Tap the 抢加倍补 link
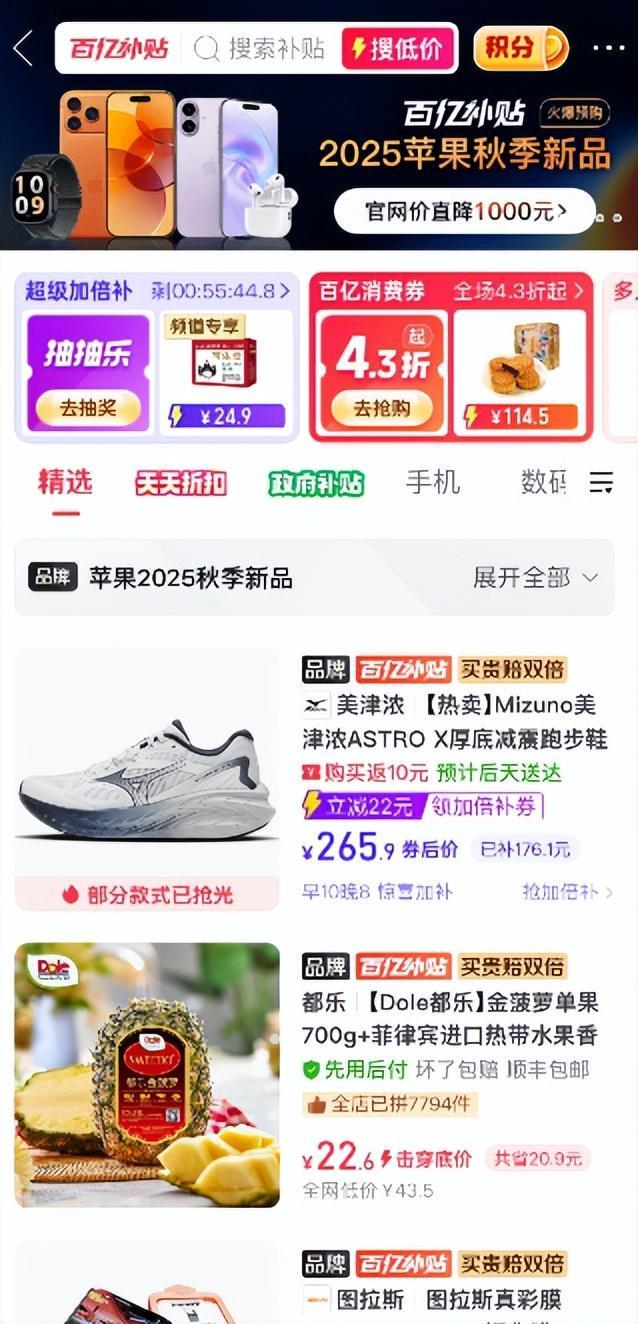The height and width of the screenshot is (1324, 638). pyautogui.click(x=567, y=892)
